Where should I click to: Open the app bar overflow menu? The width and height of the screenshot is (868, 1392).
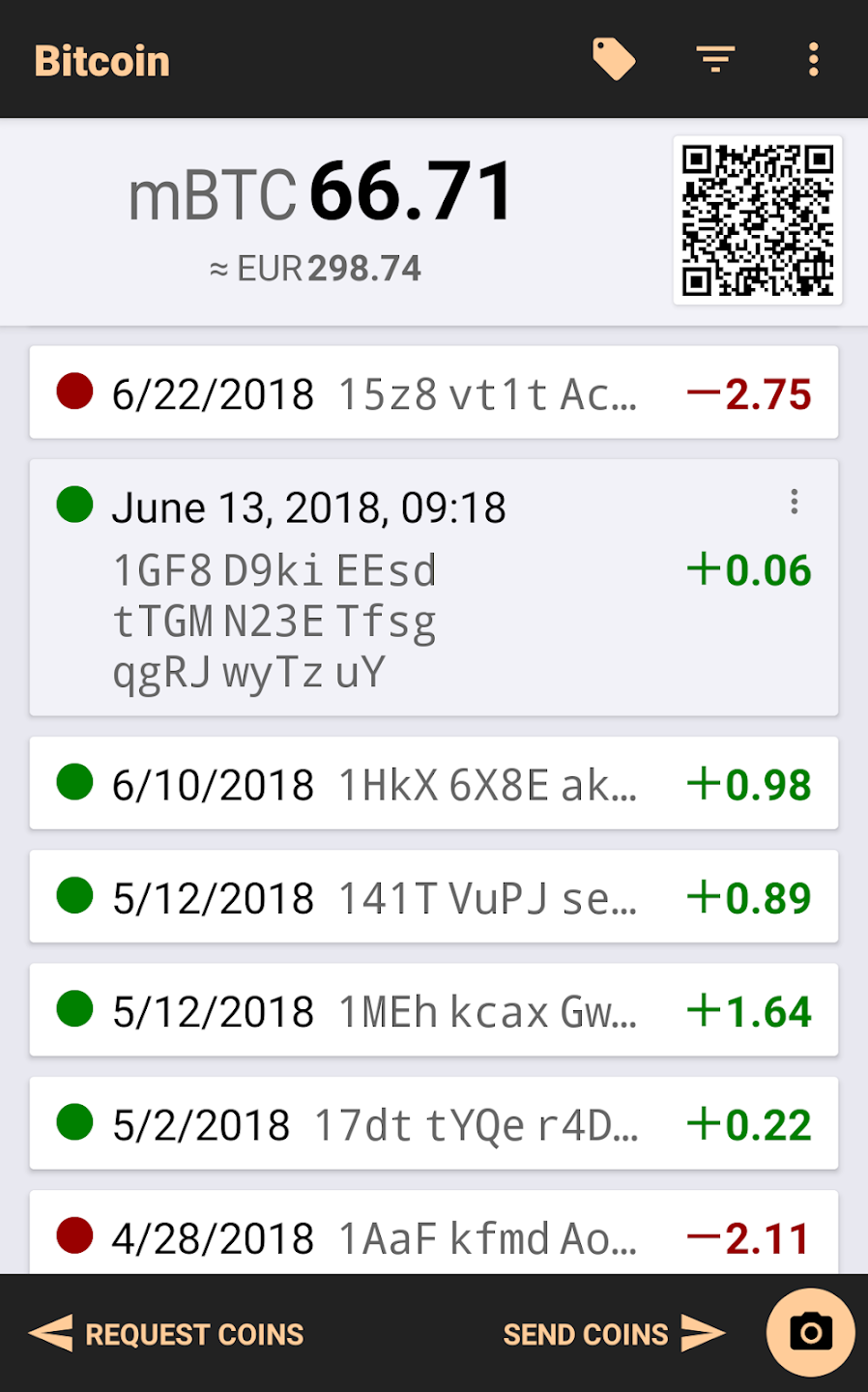coord(814,60)
